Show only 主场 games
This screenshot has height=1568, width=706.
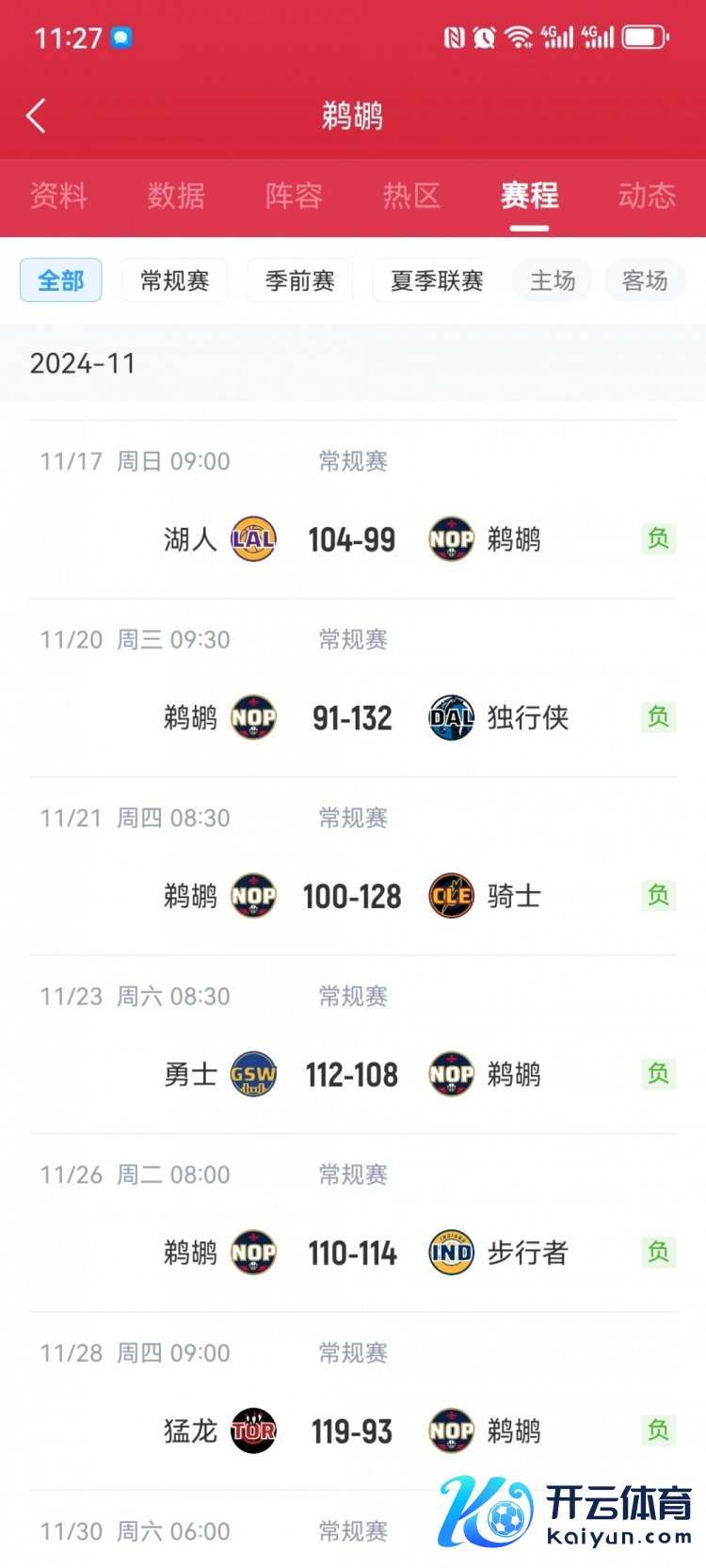pos(553,280)
